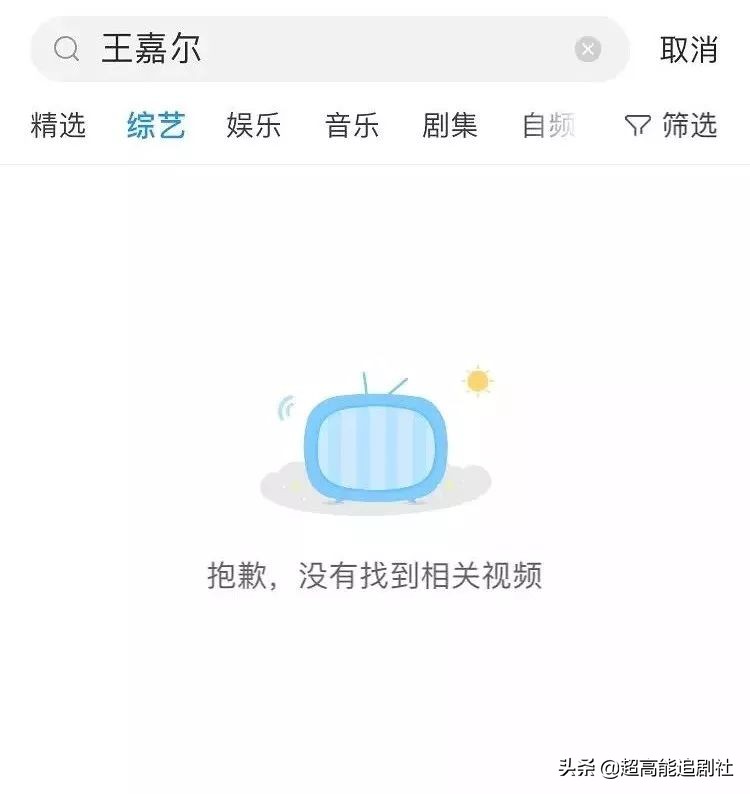
Task: Switch to the 精选 tab
Action: [x=57, y=126]
